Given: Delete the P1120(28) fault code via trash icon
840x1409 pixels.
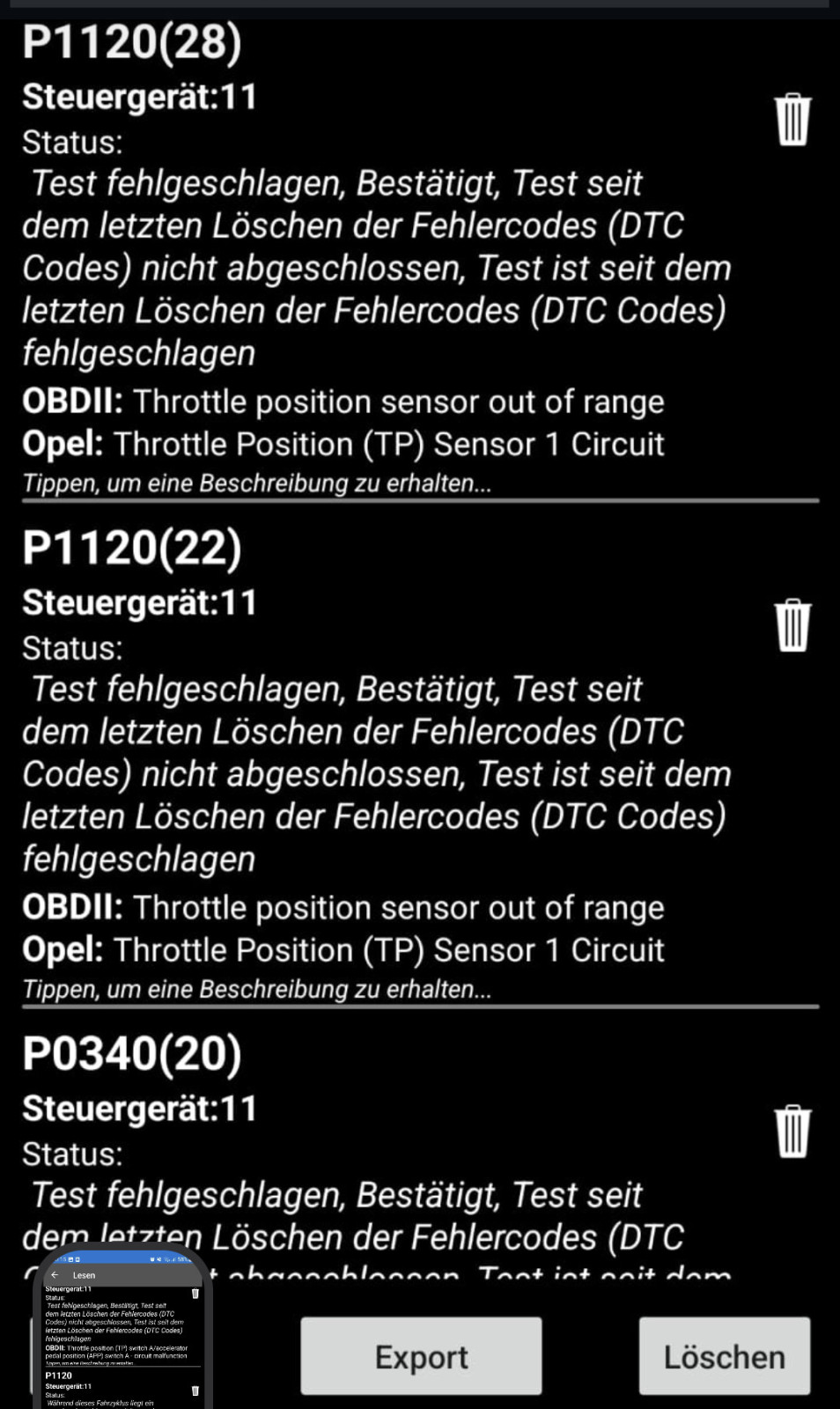Looking at the screenshot, I should (x=792, y=122).
